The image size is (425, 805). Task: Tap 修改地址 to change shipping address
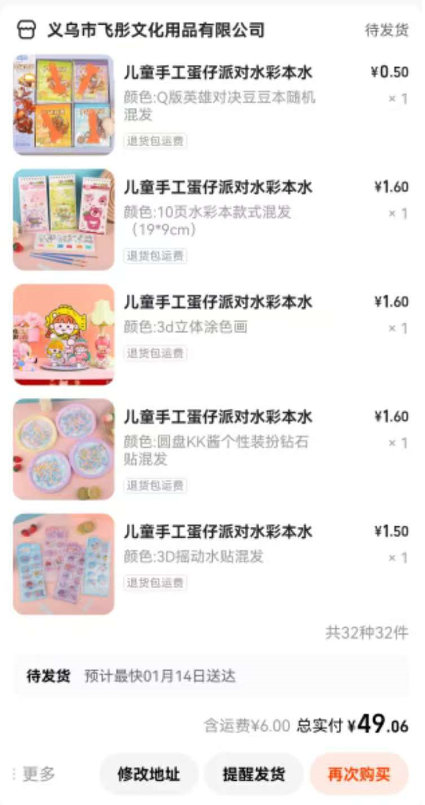pos(149,774)
